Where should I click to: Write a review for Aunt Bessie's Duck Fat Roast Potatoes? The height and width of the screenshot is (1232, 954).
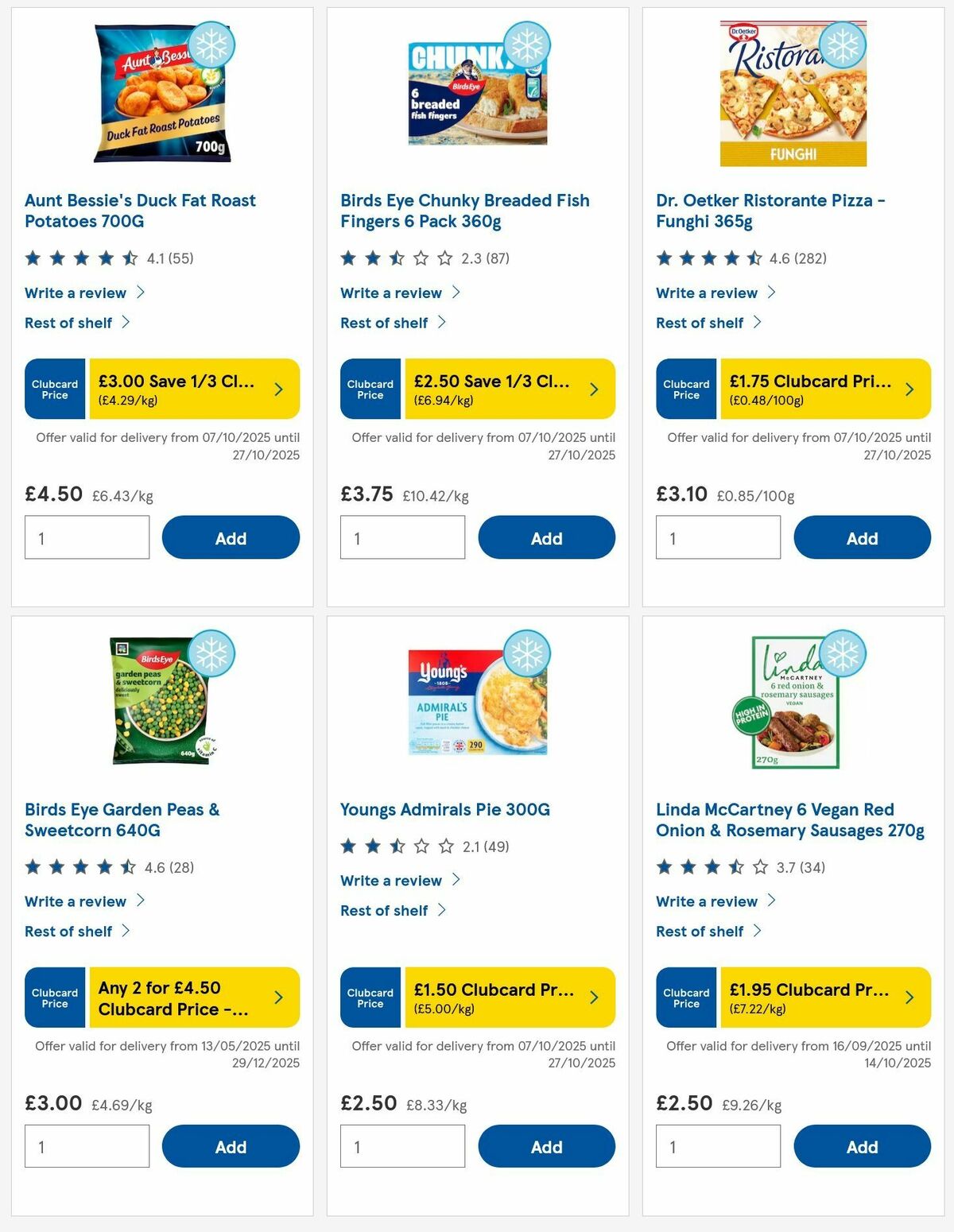tap(75, 293)
